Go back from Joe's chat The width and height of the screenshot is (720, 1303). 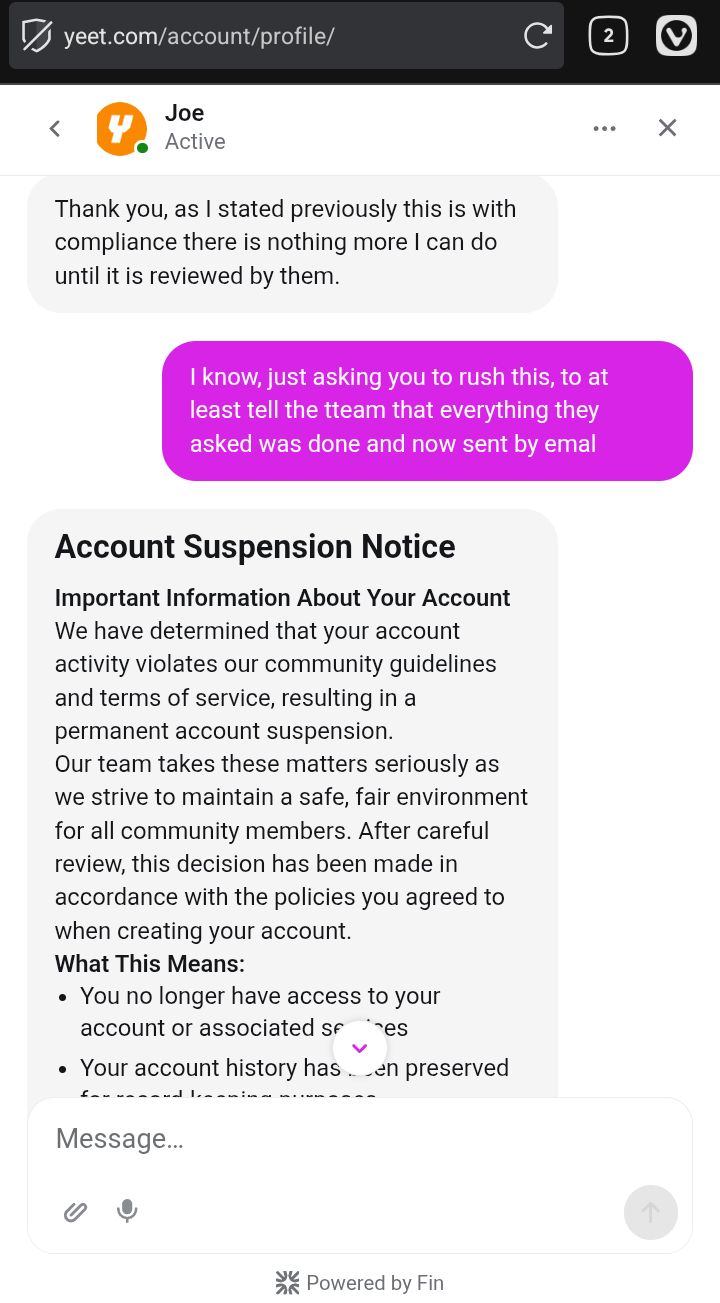(55, 128)
